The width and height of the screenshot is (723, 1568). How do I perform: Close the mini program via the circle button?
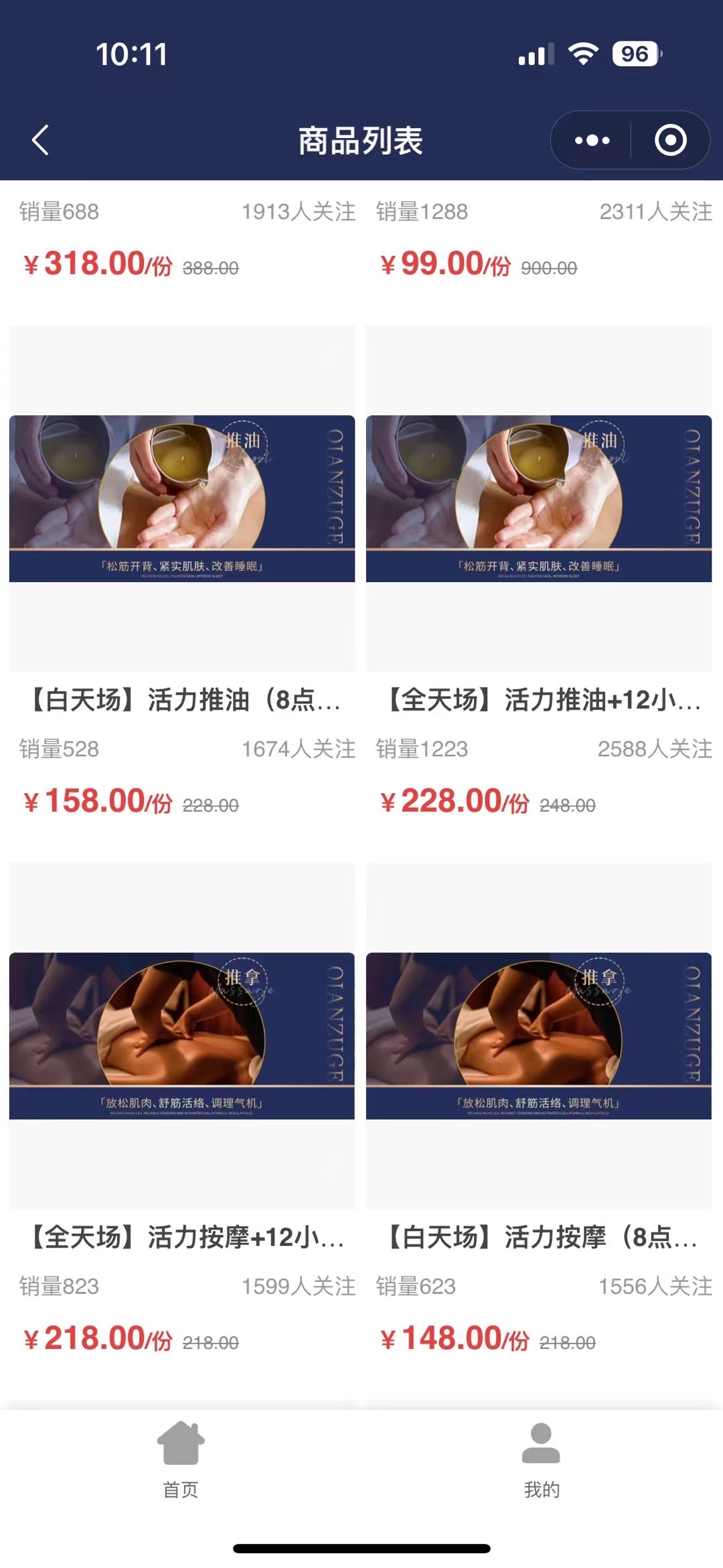(x=670, y=141)
